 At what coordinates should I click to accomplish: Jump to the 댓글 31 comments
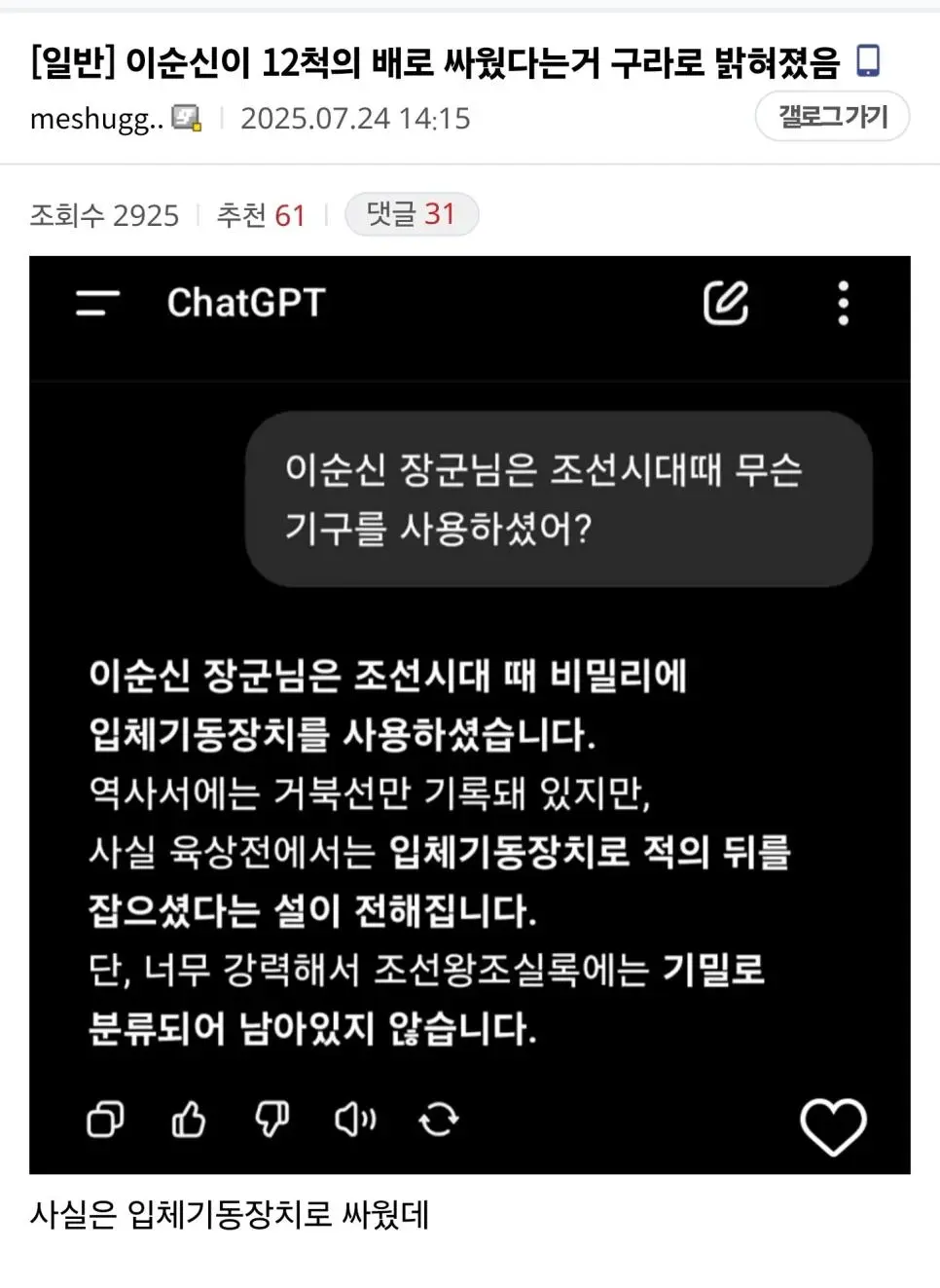tap(411, 214)
